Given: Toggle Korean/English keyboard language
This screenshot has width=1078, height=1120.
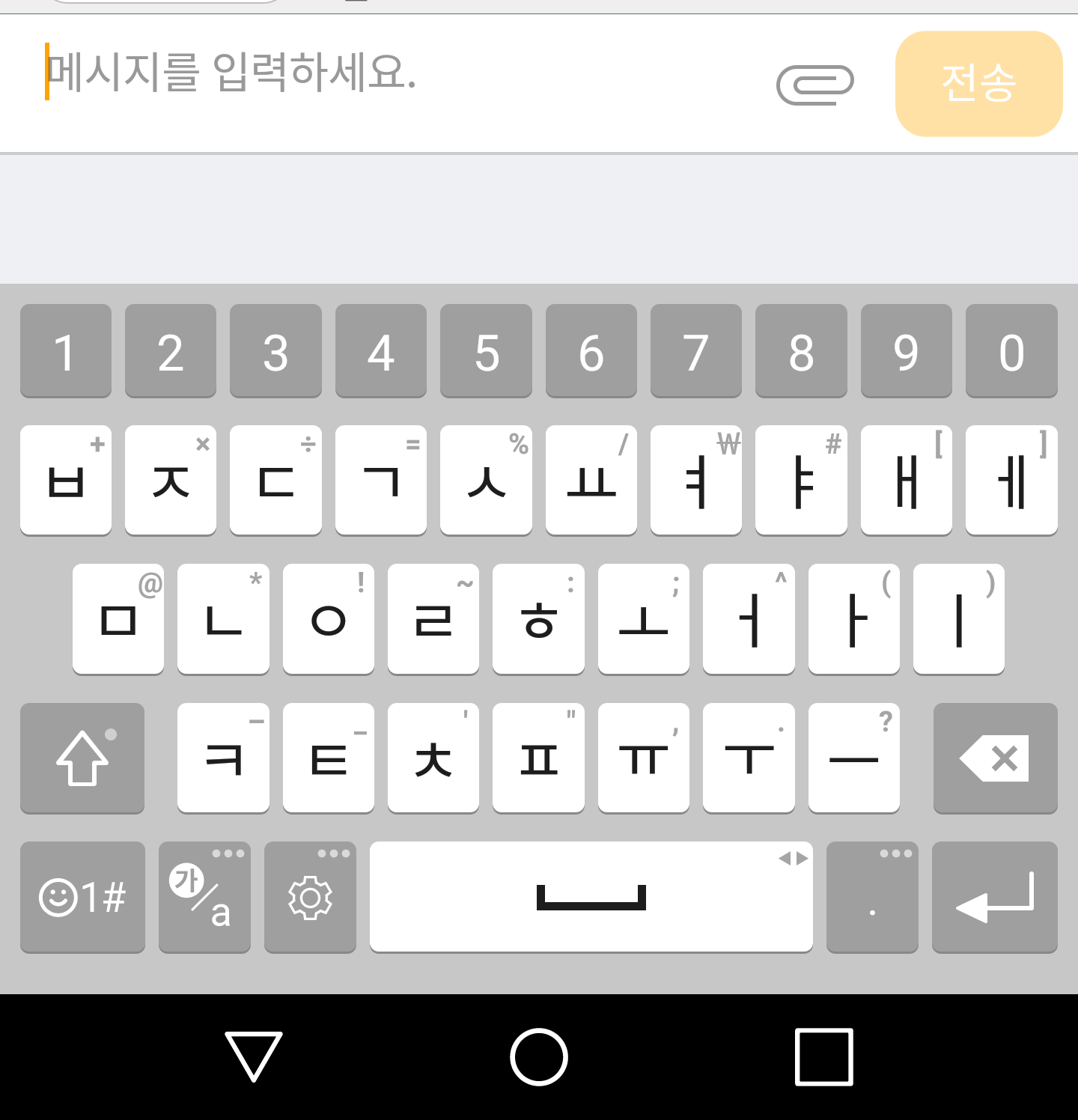Looking at the screenshot, I should [204, 896].
